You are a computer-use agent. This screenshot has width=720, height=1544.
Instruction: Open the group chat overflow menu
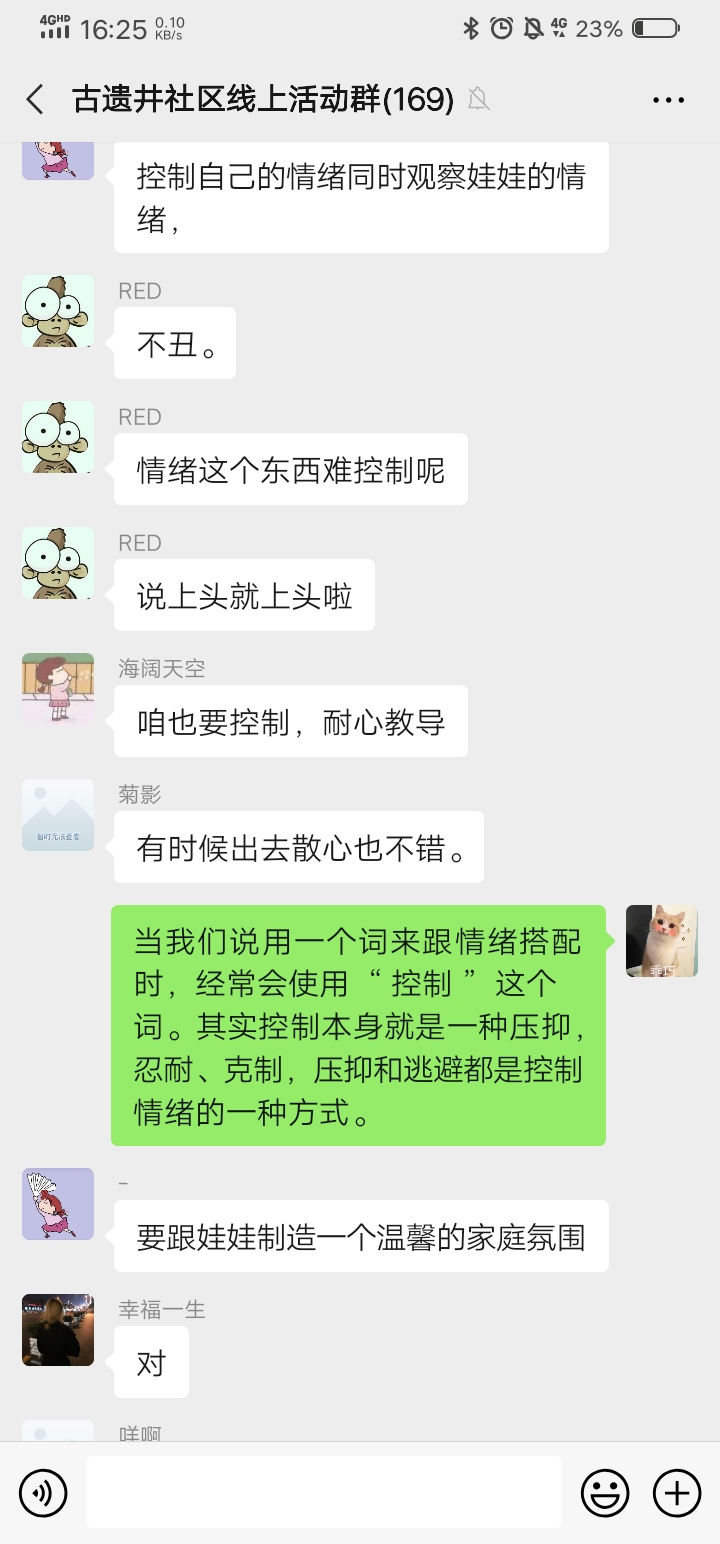pos(668,99)
